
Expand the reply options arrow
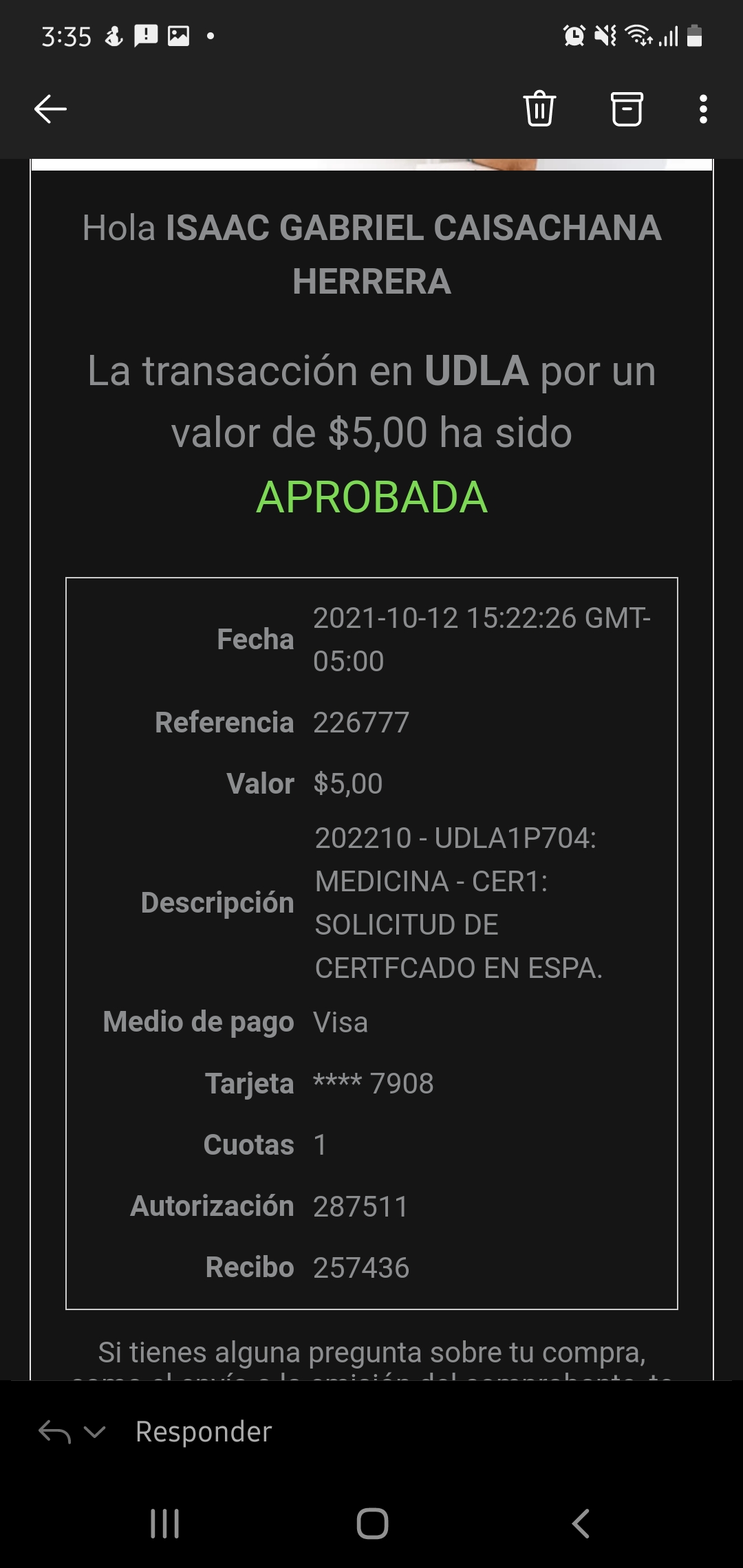pyautogui.click(x=94, y=1432)
